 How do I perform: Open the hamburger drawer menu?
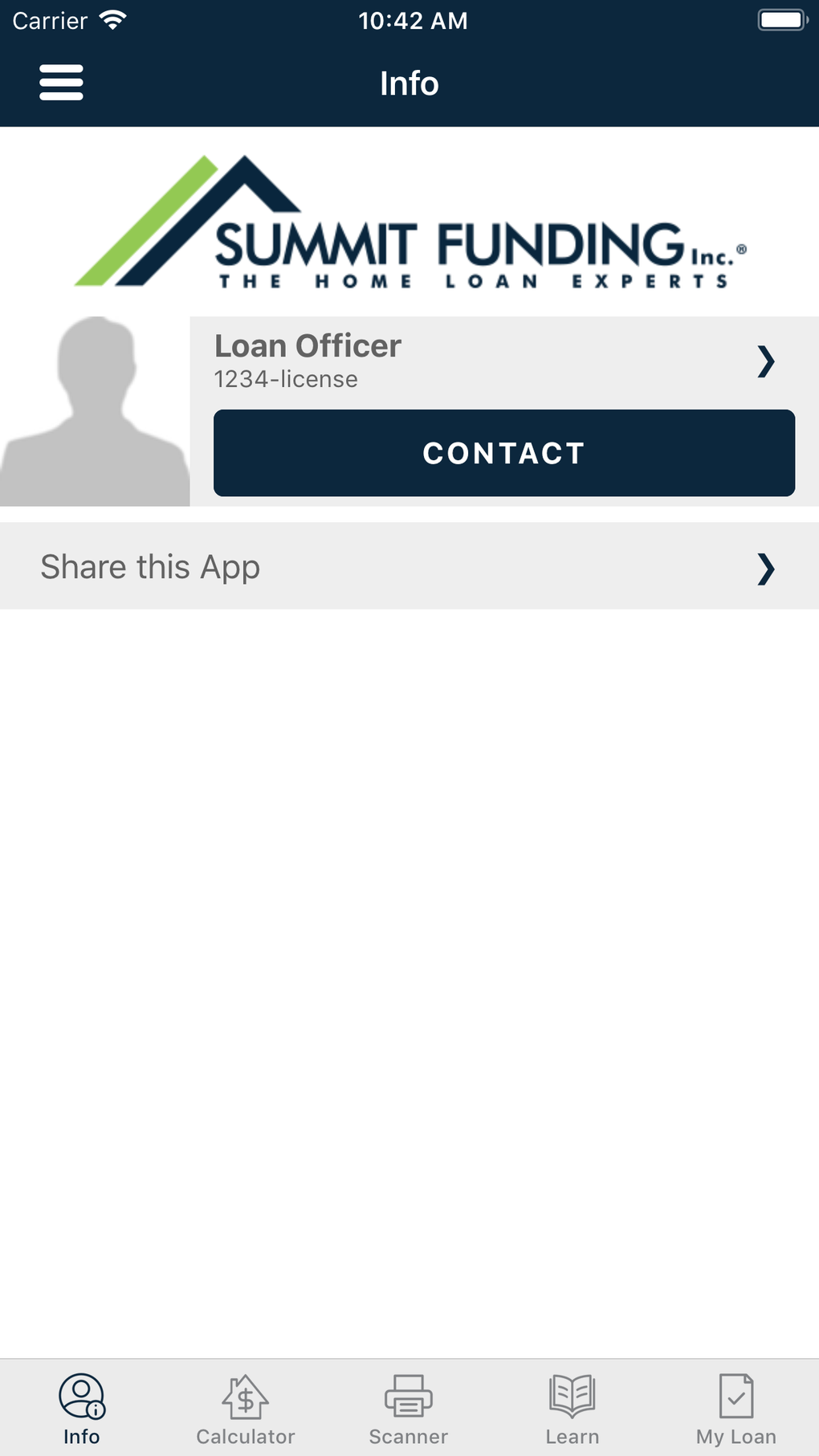click(61, 83)
